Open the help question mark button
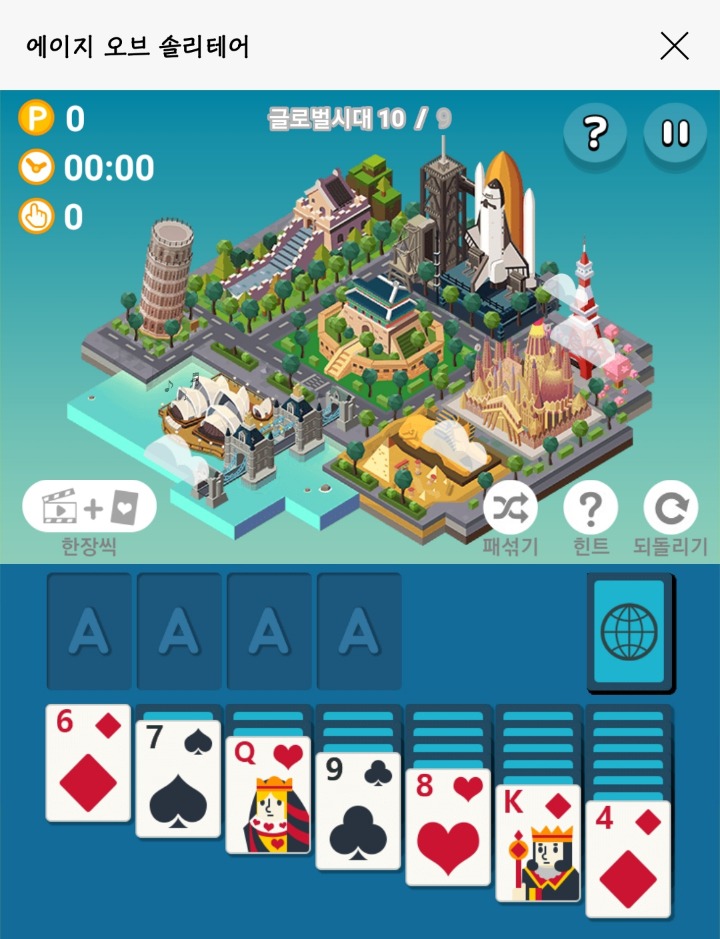The width and height of the screenshot is (720, 939). tap(595, 132)
